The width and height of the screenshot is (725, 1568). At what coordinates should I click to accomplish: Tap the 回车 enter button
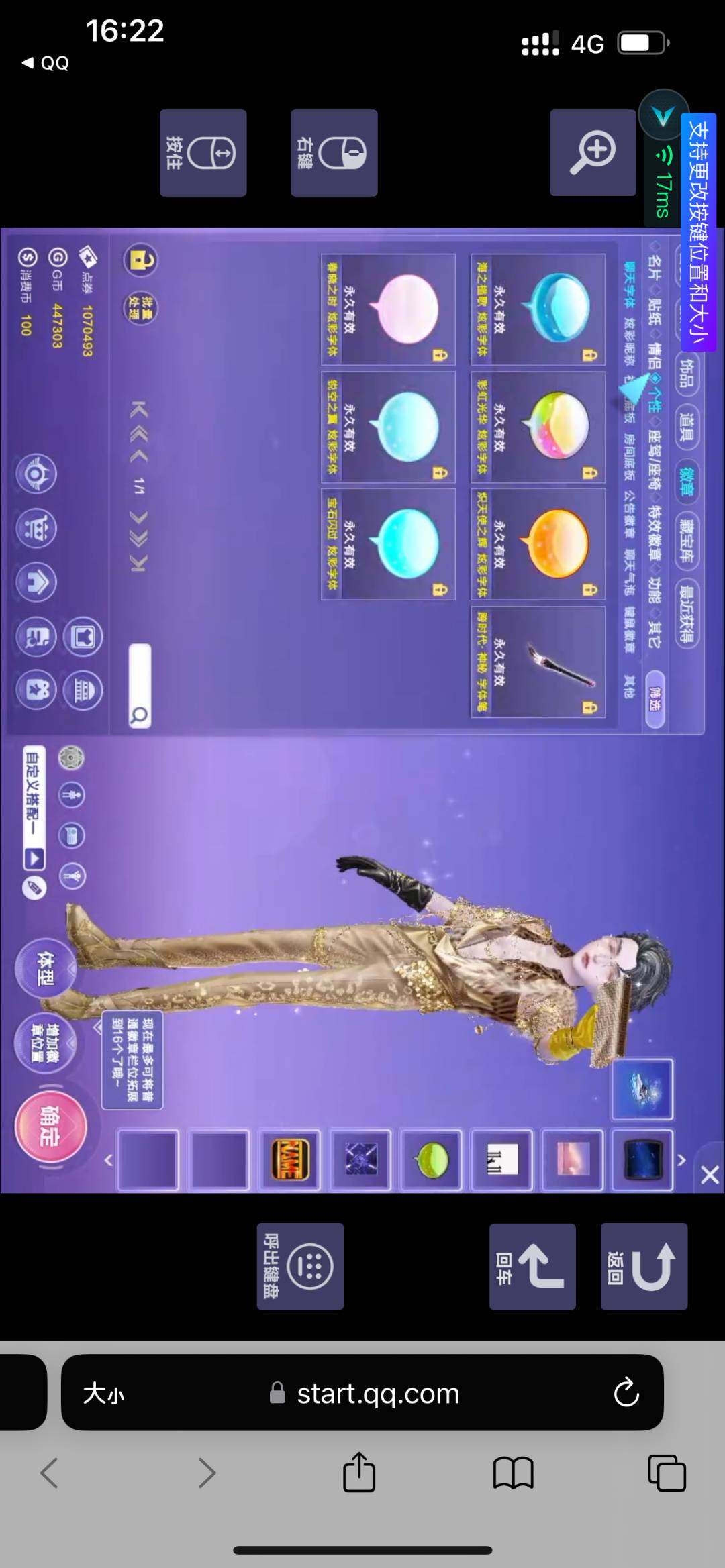coord(532,1266)
